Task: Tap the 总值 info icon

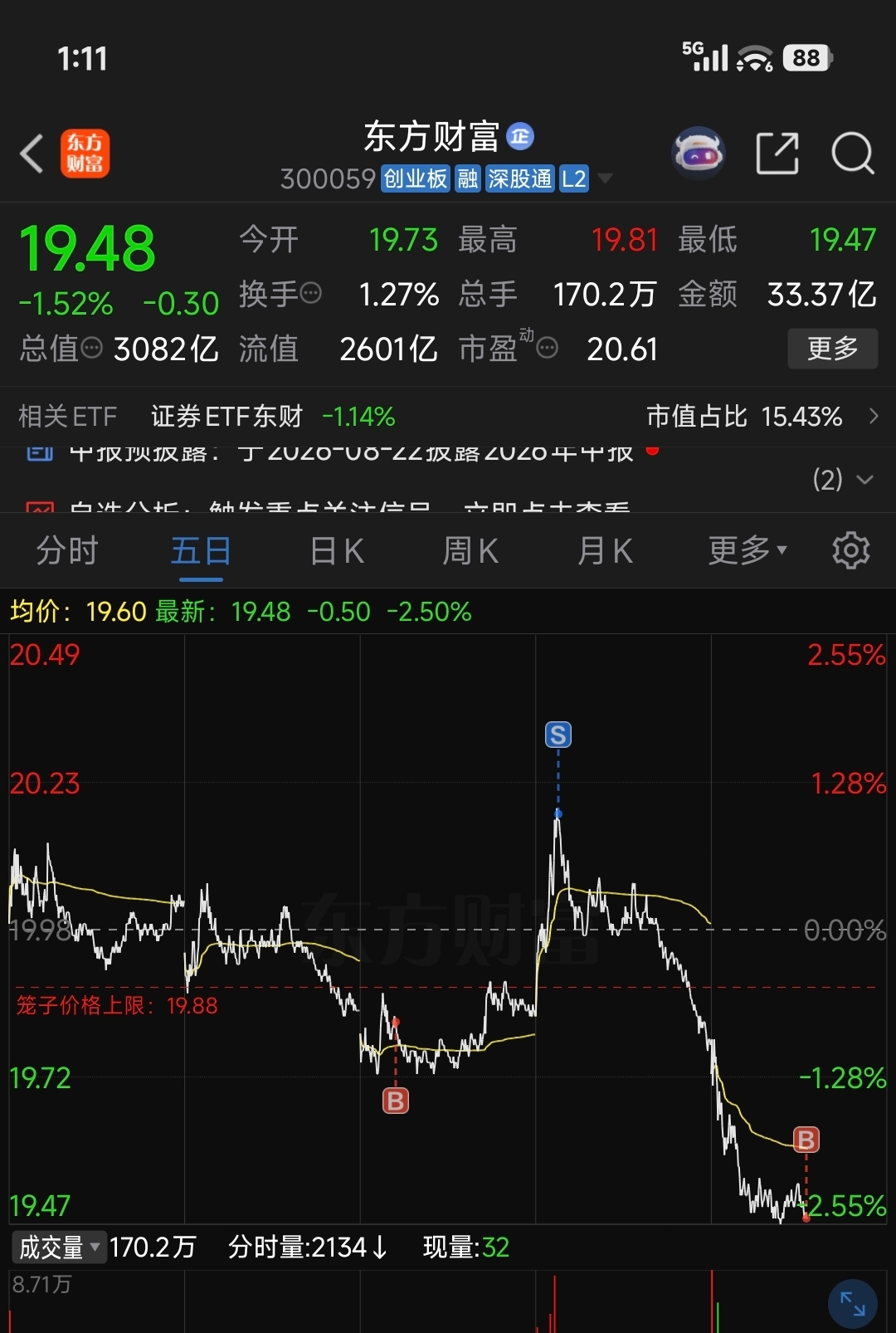Action: click(x=92, y=348)
